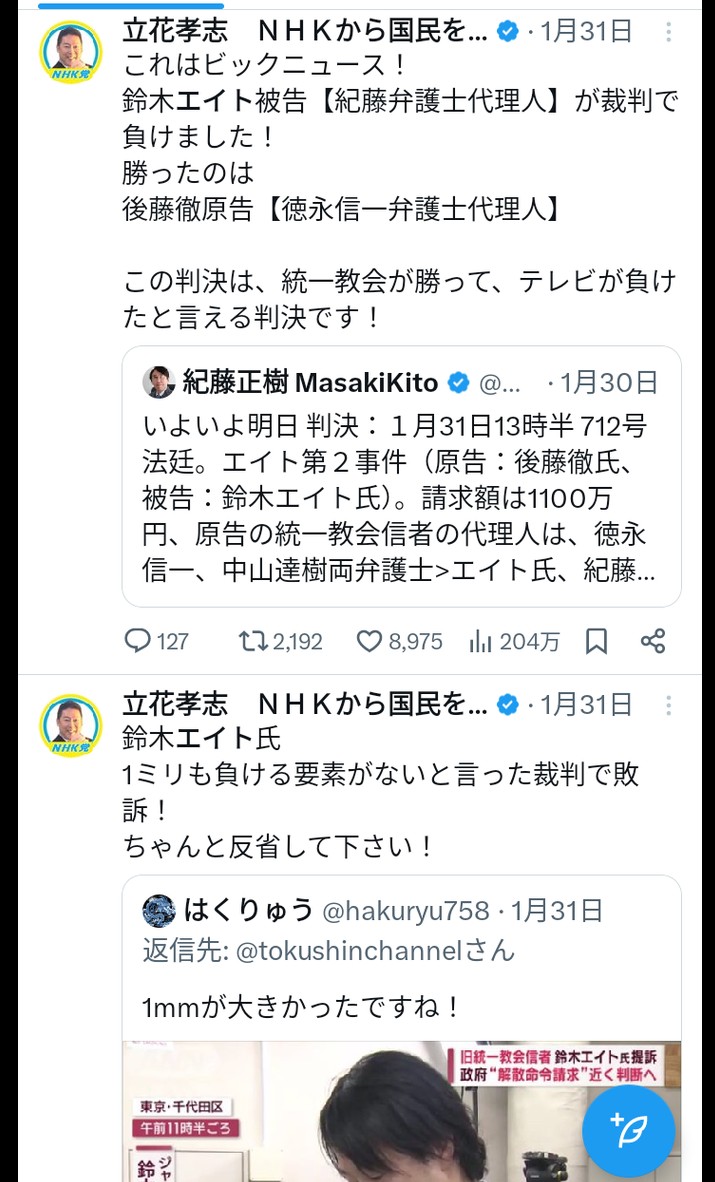Bookmark the ビックニュース post
Viewport: 715px width, 1182px height.
tap(596, 641)
